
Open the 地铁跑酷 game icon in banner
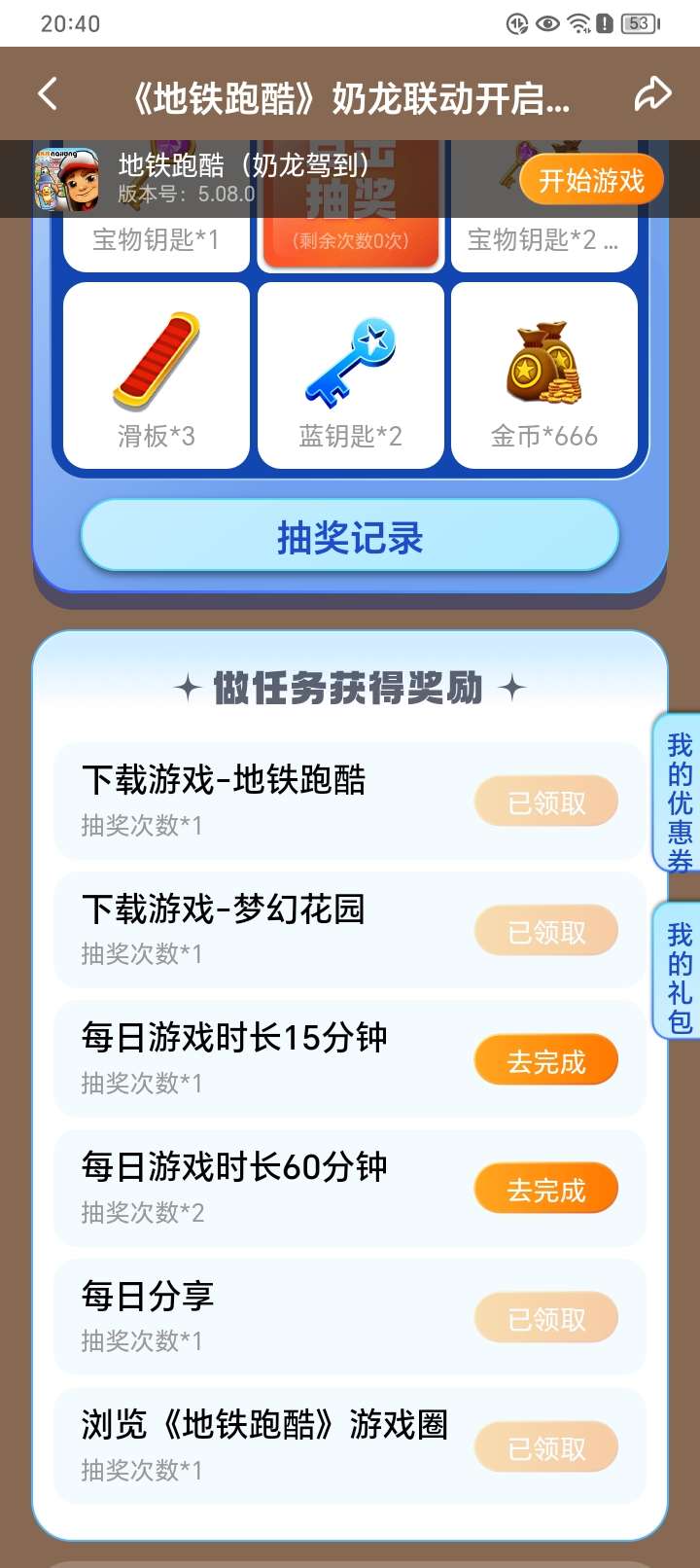point(67,180)
